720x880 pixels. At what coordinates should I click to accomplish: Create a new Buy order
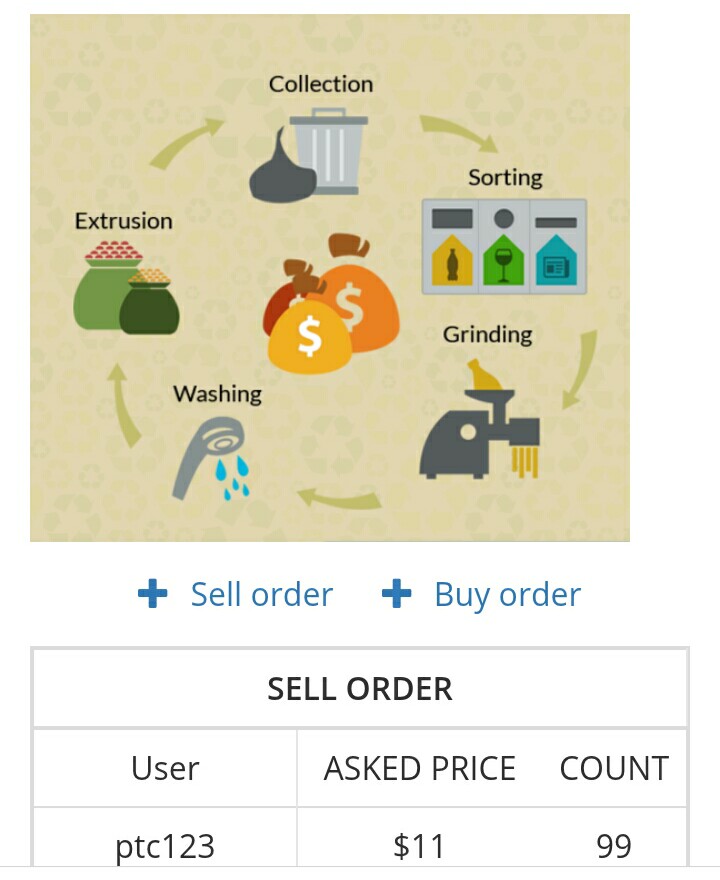click(482, 594)
